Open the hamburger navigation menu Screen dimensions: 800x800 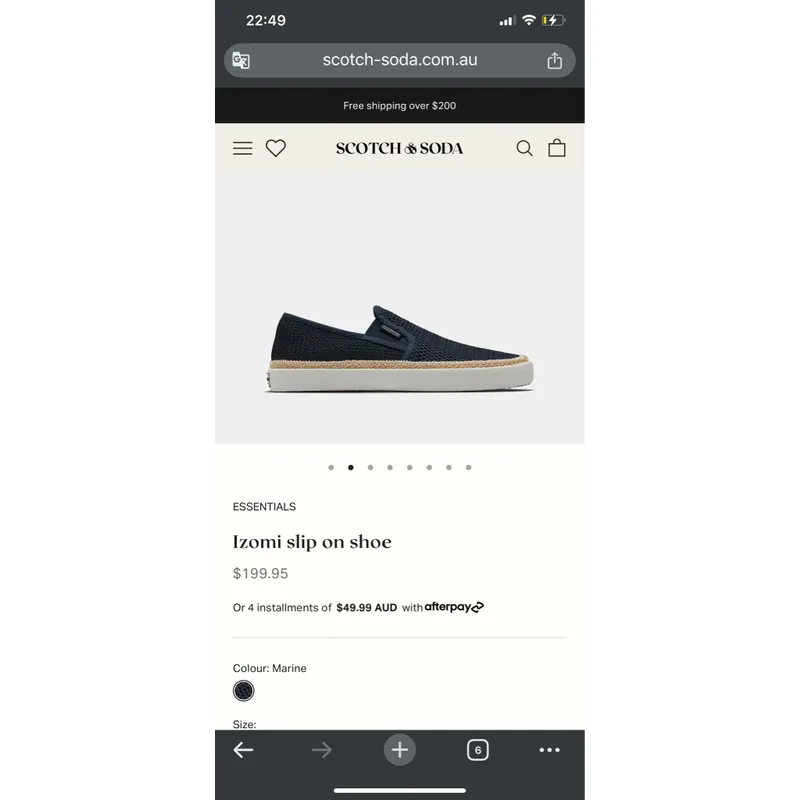click(243, 148)
